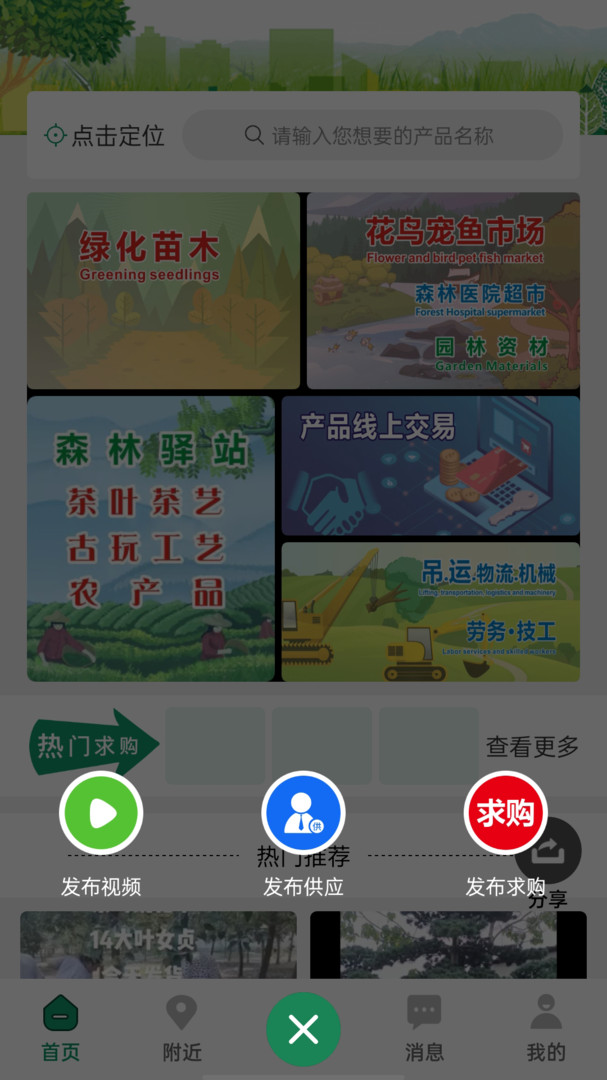
Task: Open the 绿化苗木 category tile
Action: [163, 290]
